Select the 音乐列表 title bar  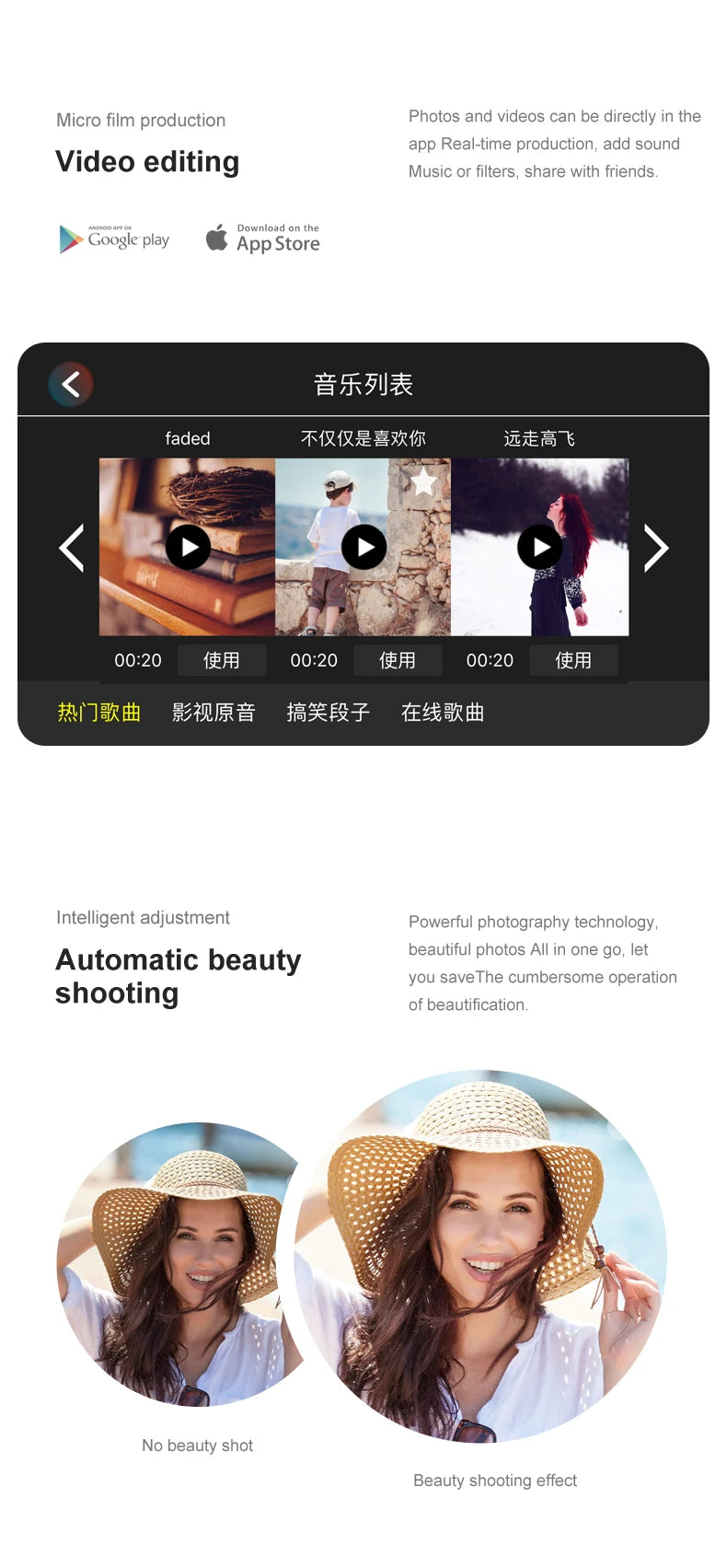363,382
